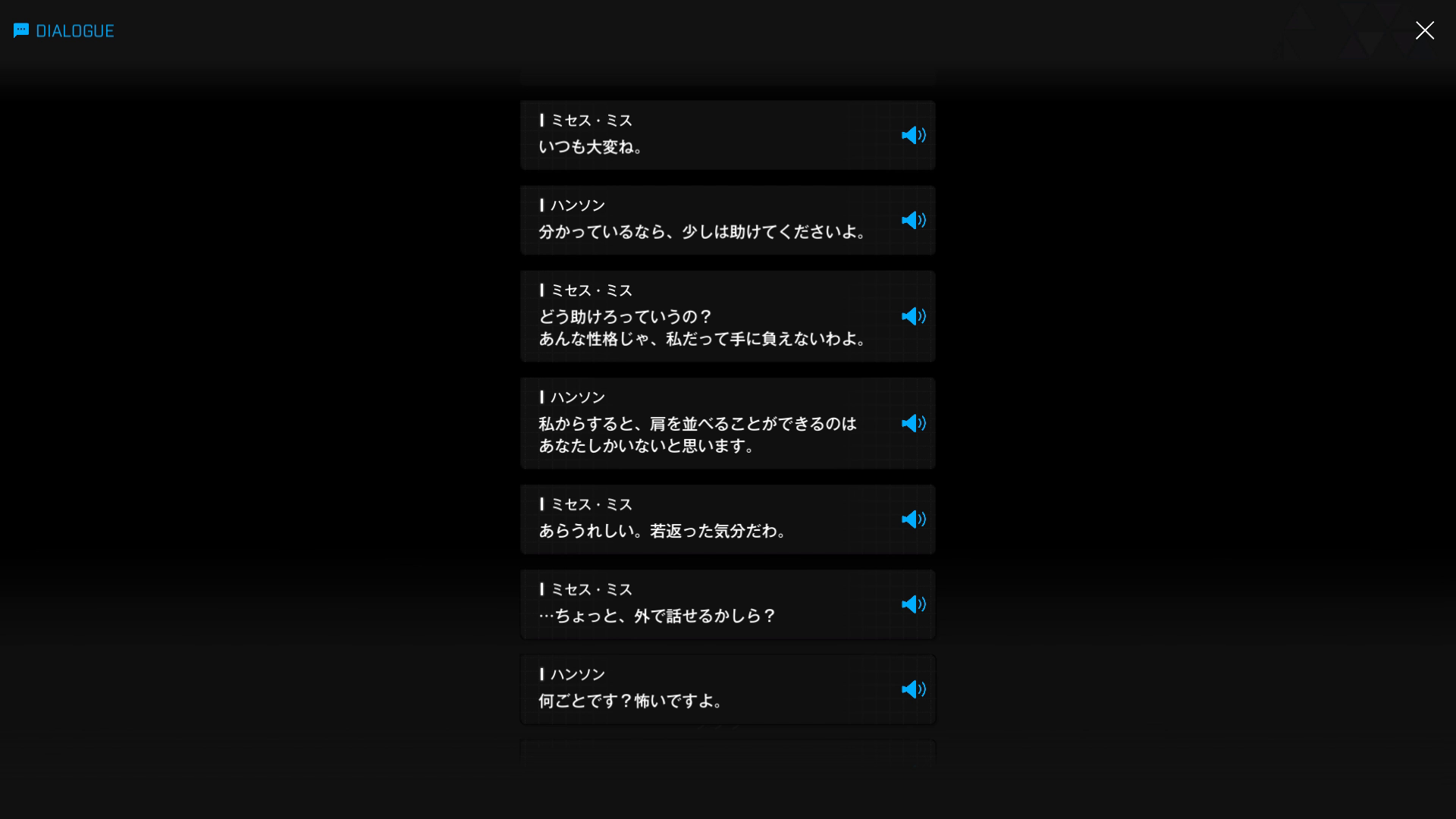
Task: Play voice for 'いつも大変ね。' line
Action: pos(913,135)
